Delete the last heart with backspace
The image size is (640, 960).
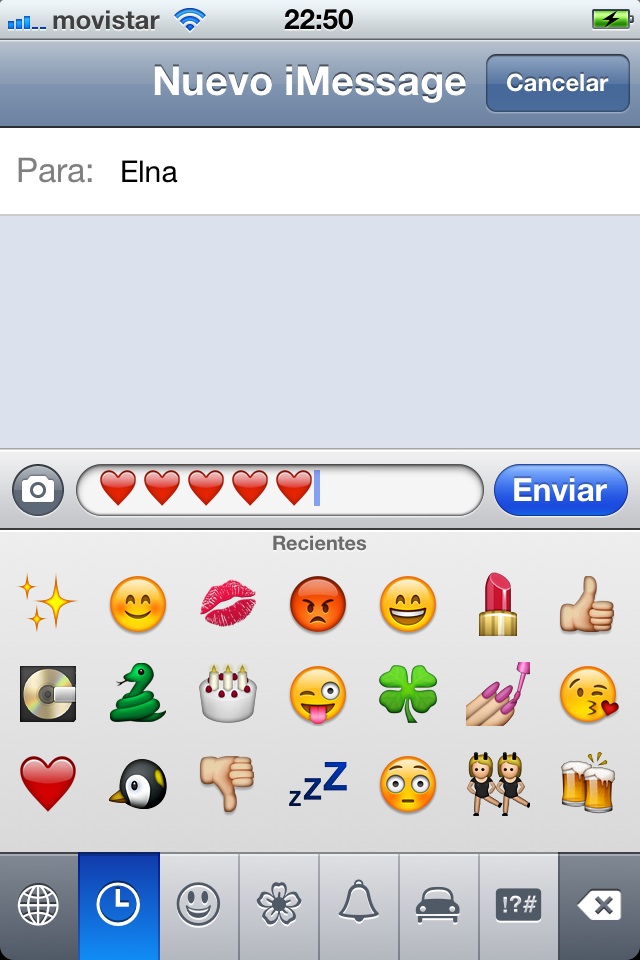(598, 906)
